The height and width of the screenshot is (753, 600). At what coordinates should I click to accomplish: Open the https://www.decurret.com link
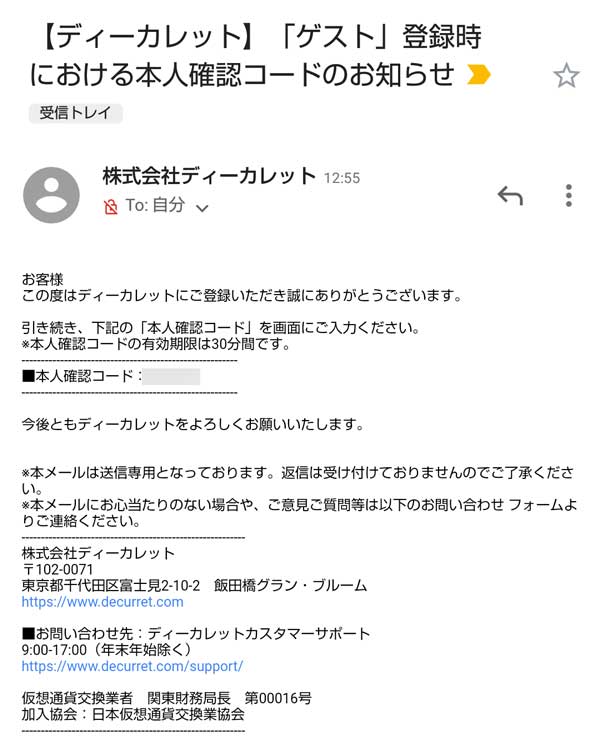pos(102,602)
